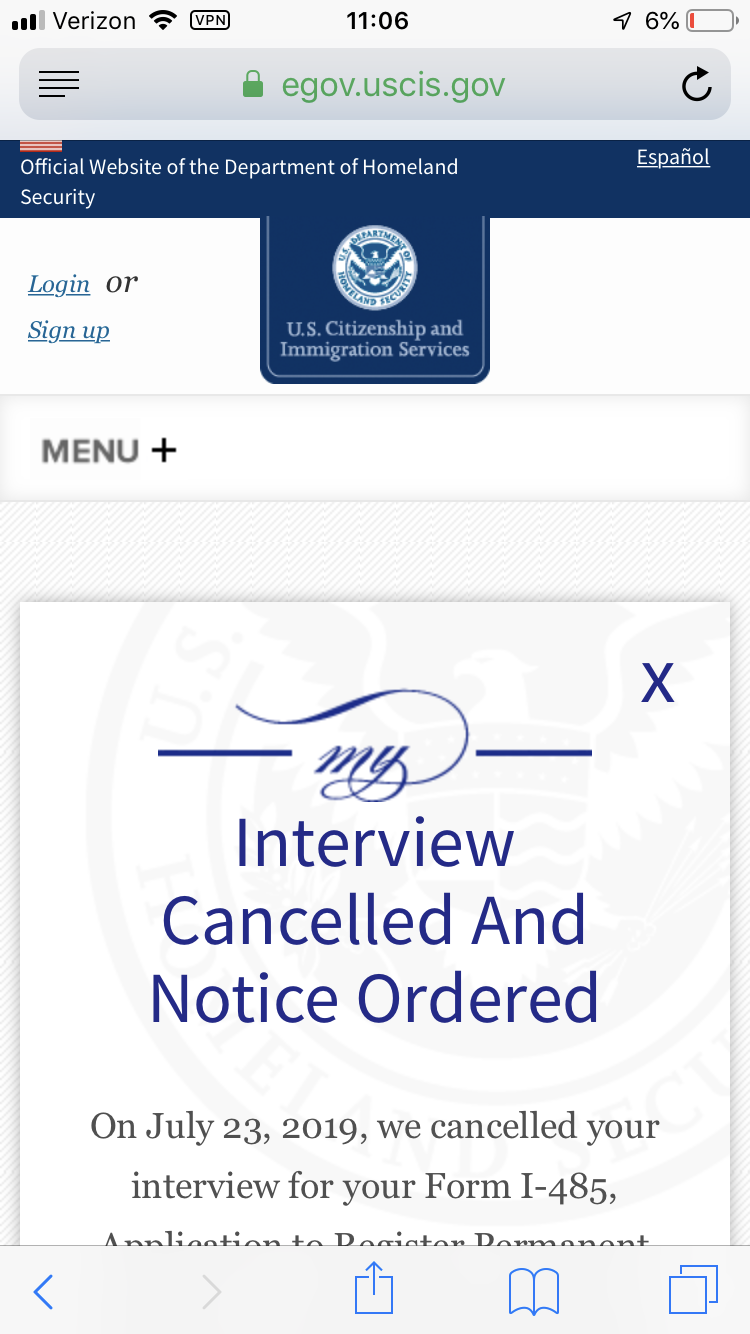
Task: Open the Safari share sheet
Action: (375, 1289)
